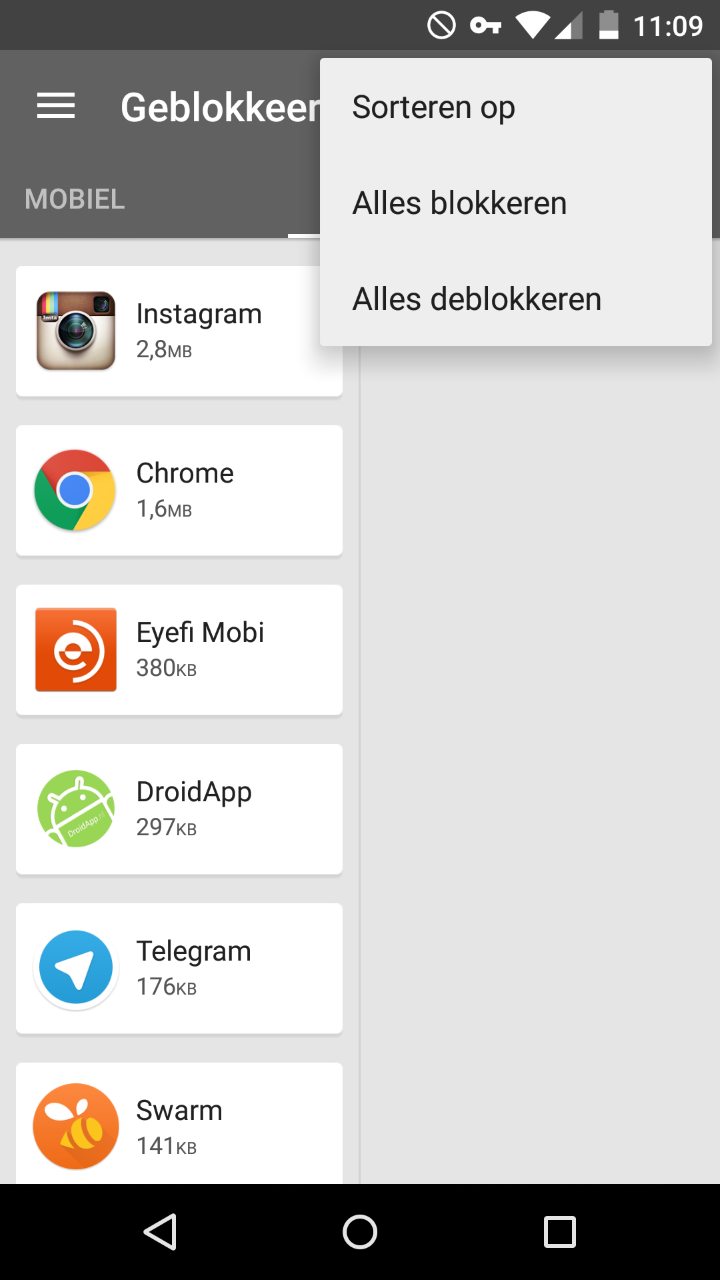The height and width of the screenshot is (1280, 720).
Task: Choose Alles deblokkeren from the menu
Action: click(516, 299)
